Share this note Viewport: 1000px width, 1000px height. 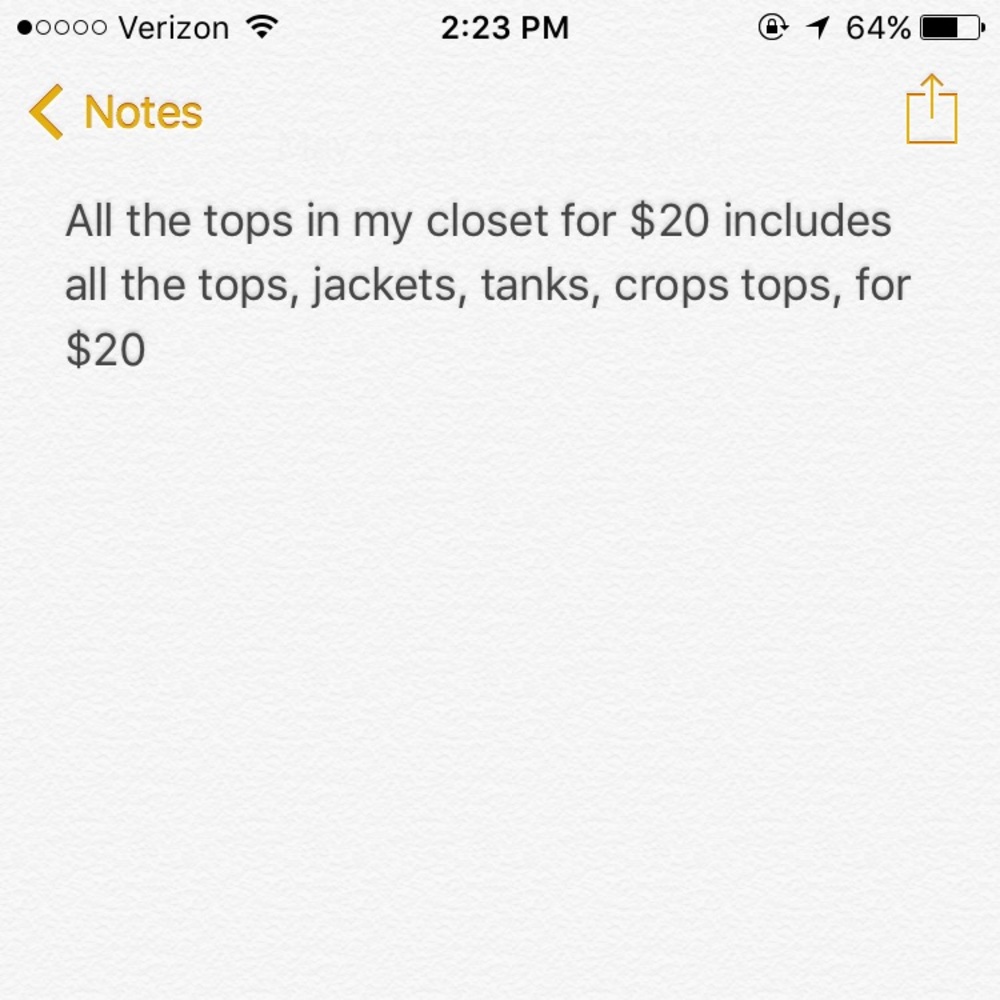pos(931,109)
